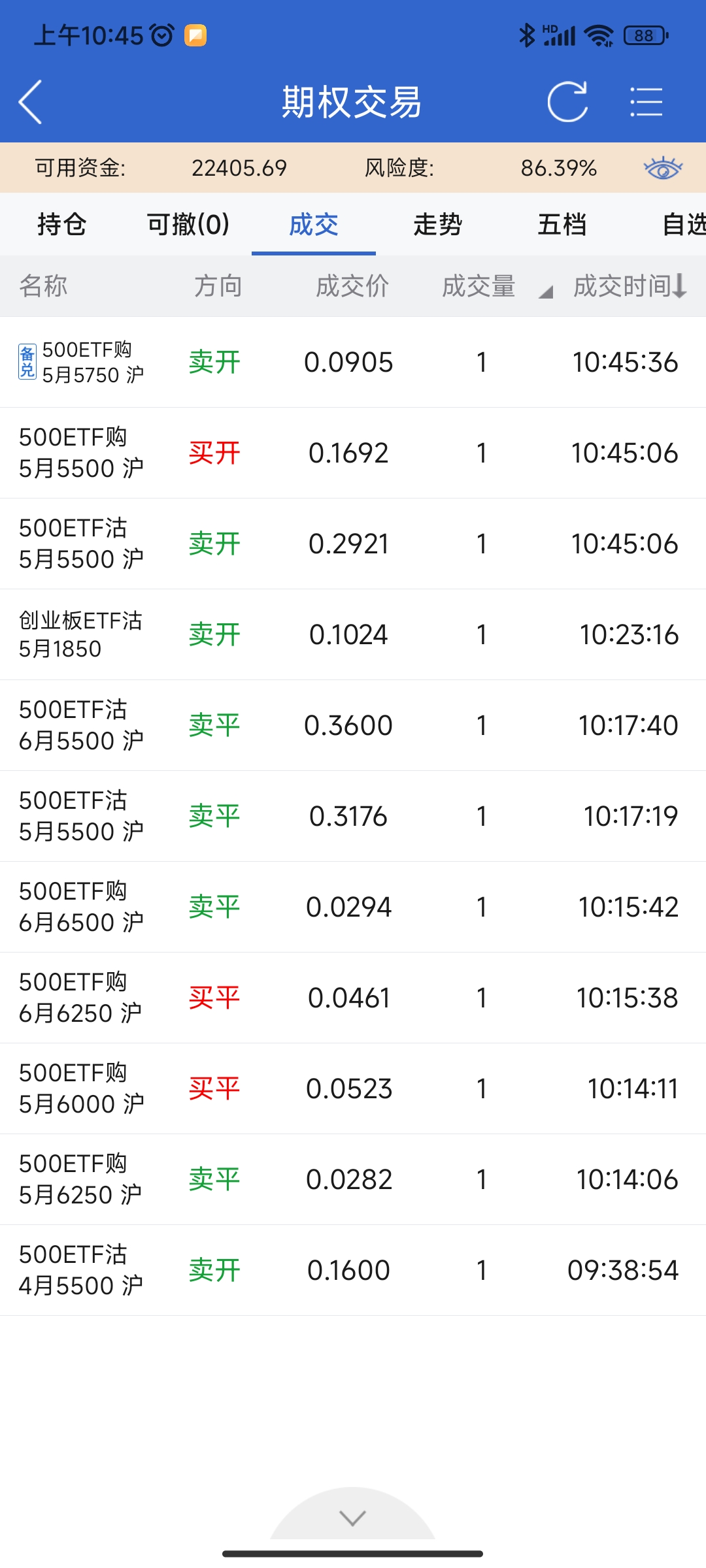Expand the bottom panel with the down chevron

tap(353, 1518)
